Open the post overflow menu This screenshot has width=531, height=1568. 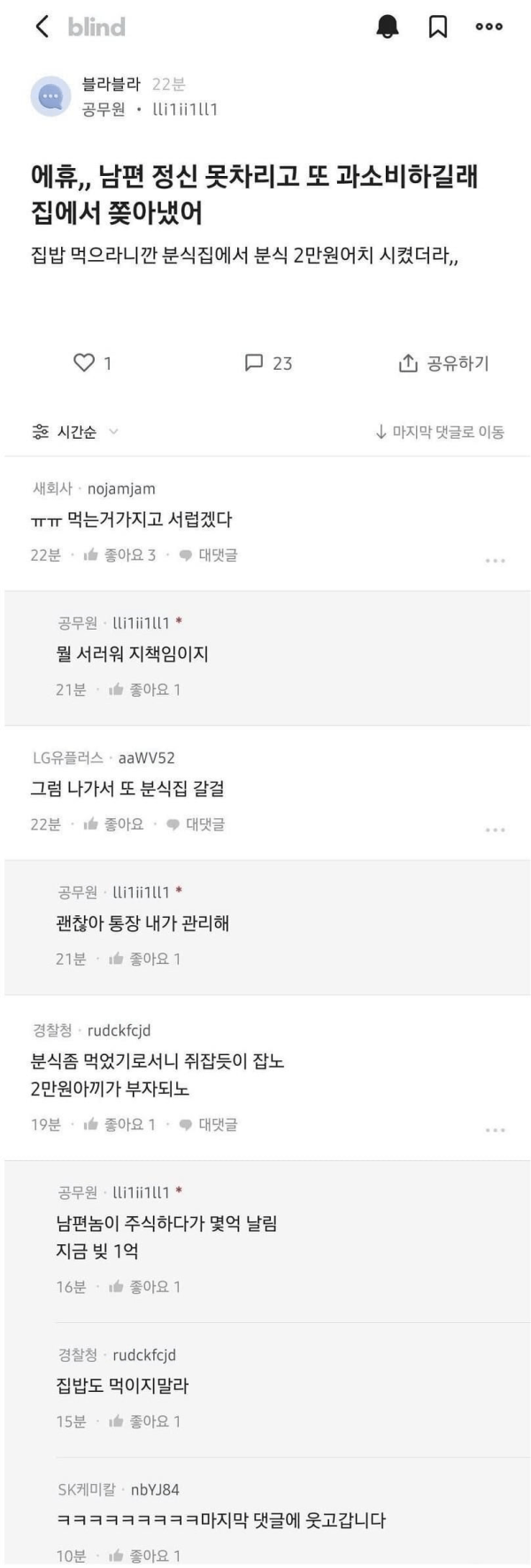click(489, 27)
